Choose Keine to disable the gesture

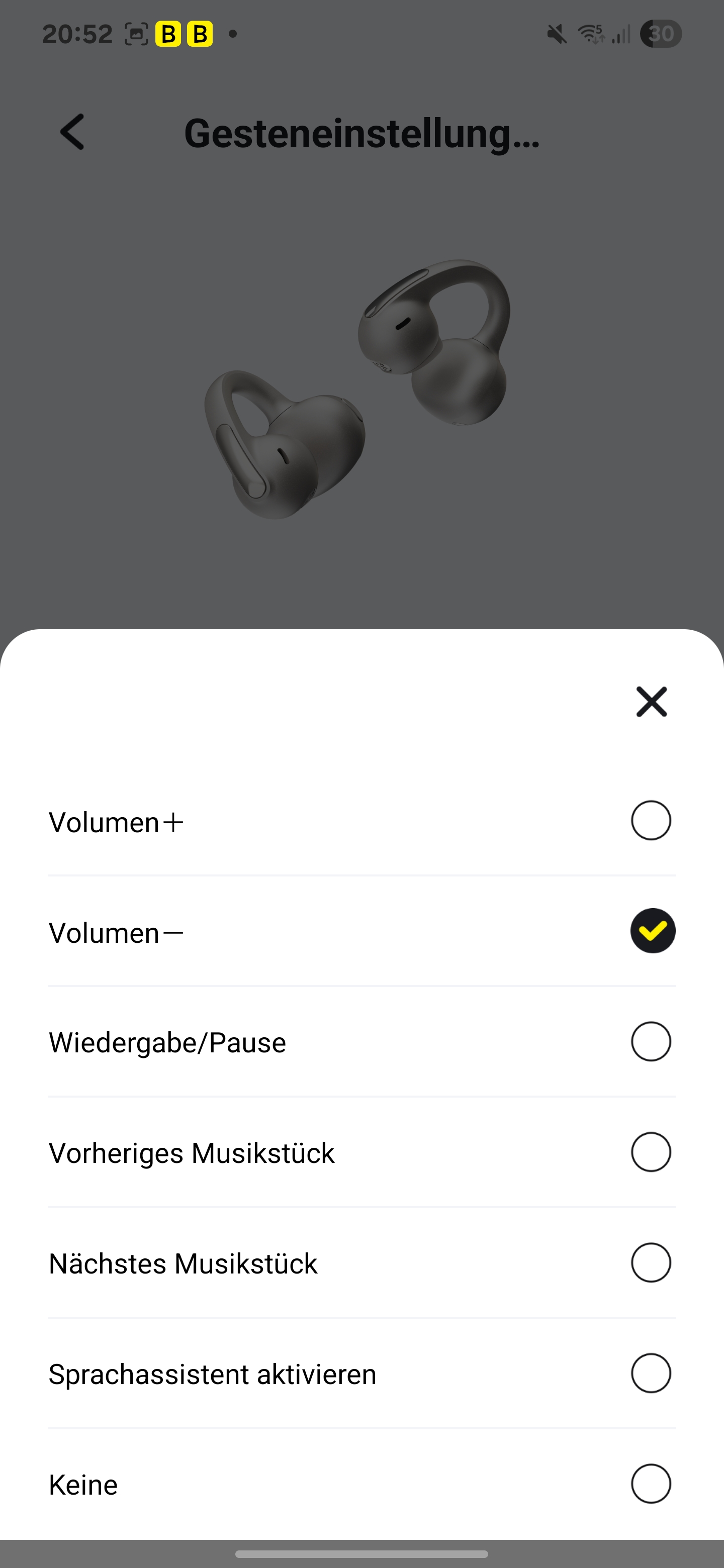click(x=650, y=1484)
